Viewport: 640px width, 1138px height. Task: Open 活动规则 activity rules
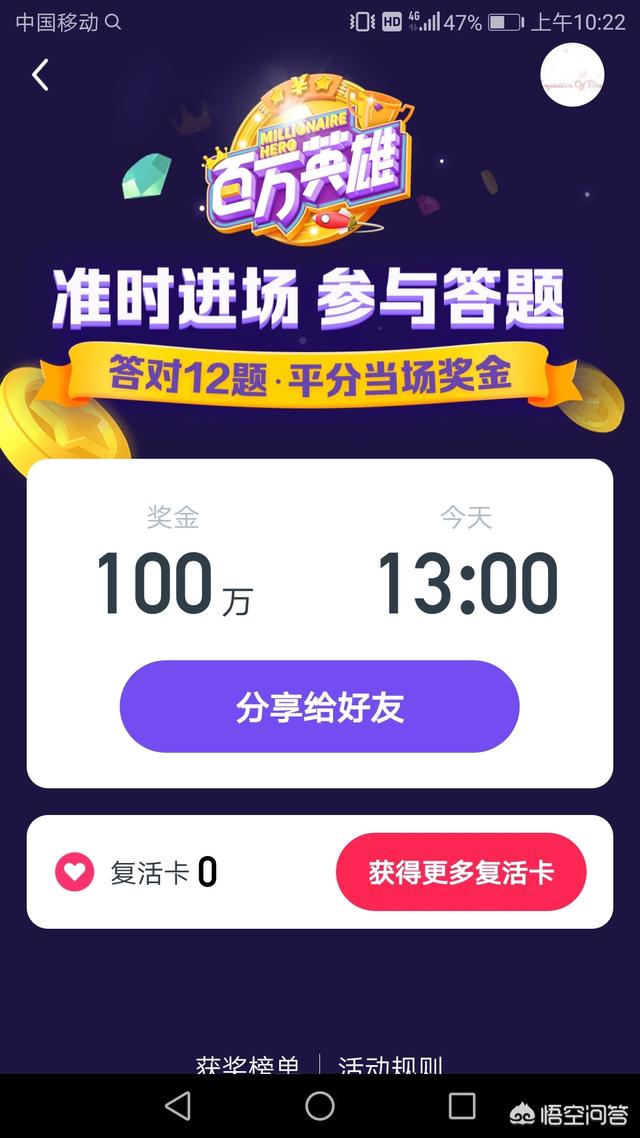pyautogui.click(x=390, y=1067)
